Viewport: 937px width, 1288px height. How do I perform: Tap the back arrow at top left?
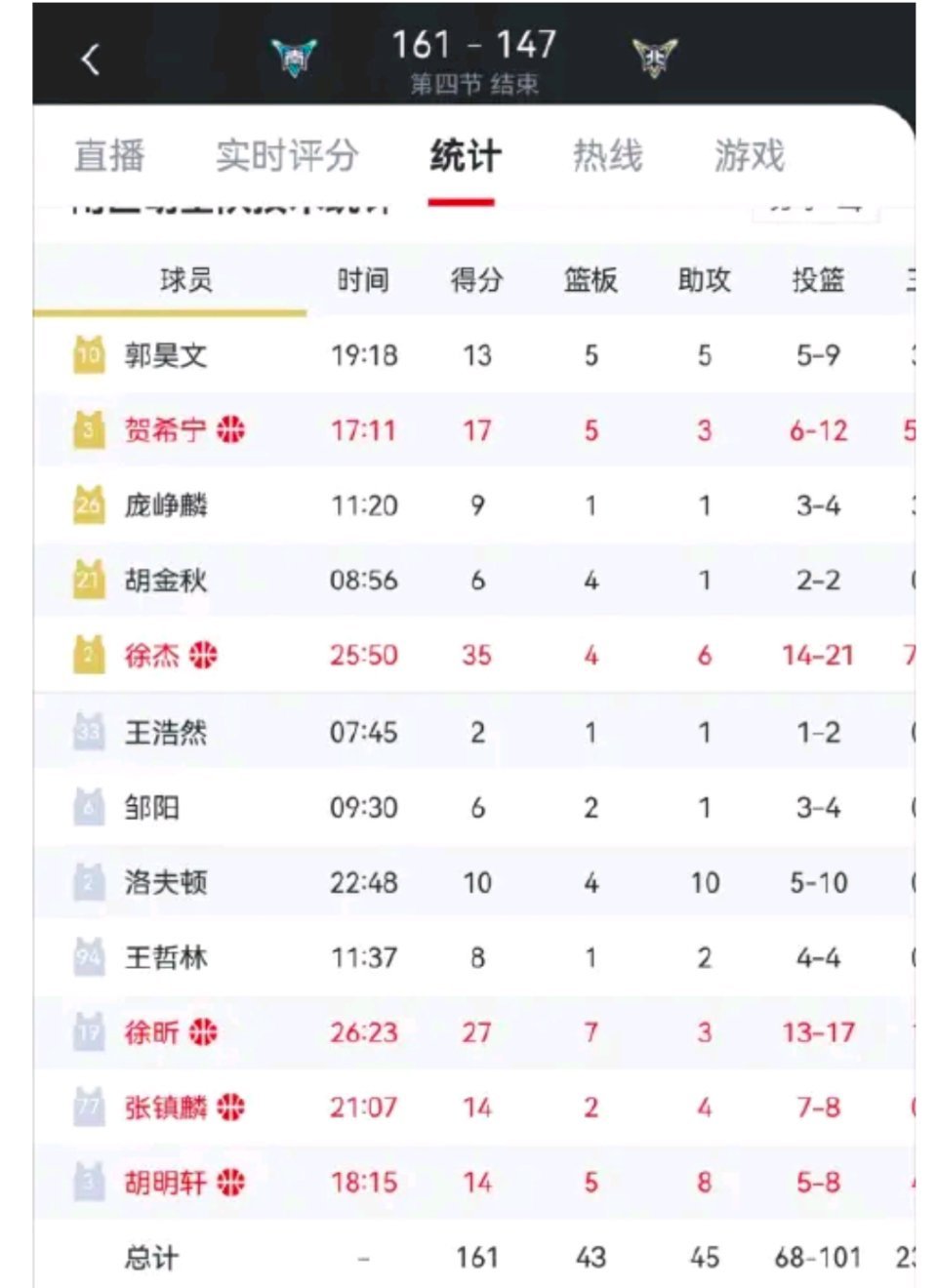(x=91, y=59)
